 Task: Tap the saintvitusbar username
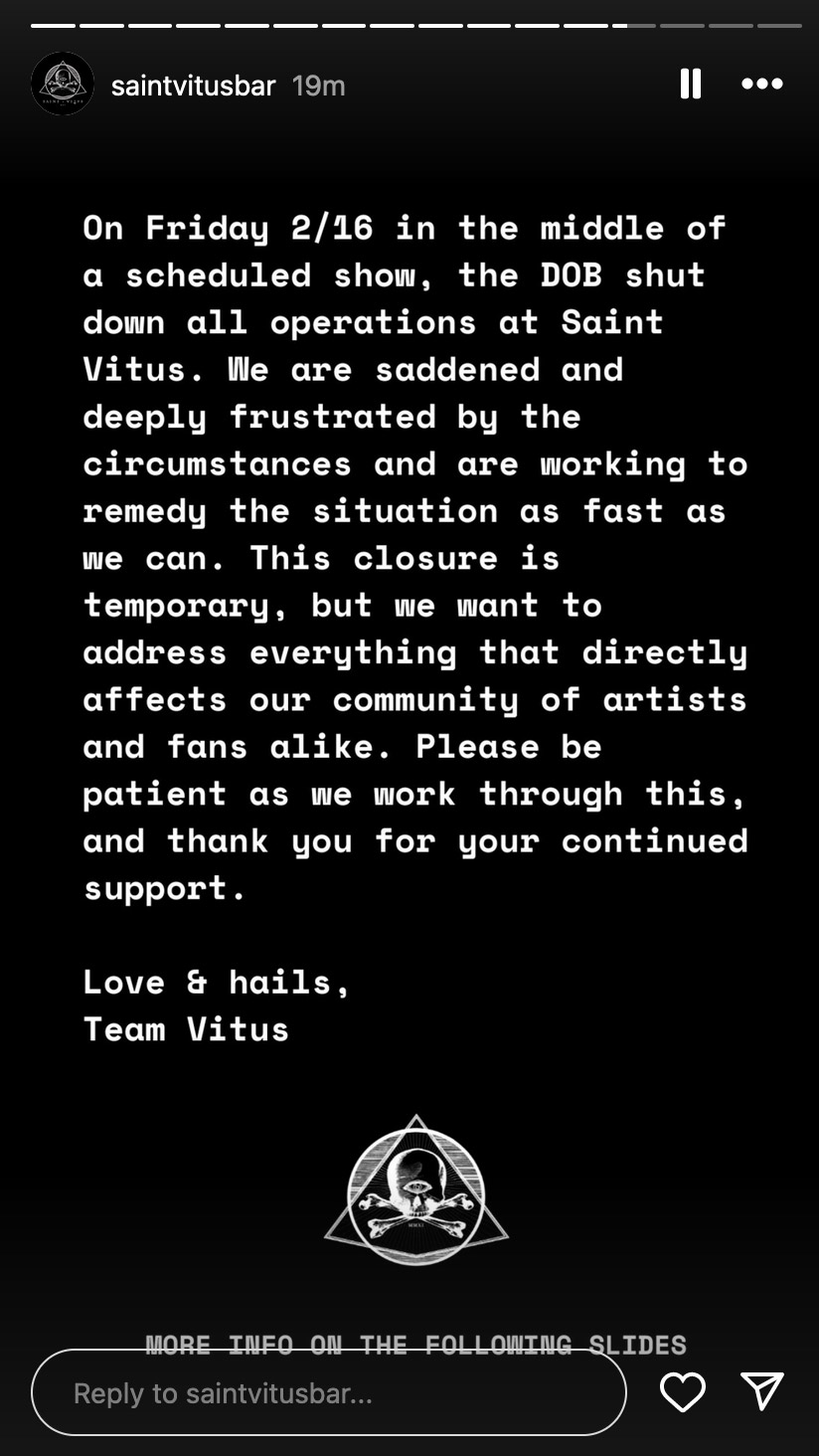coord(193,86)
